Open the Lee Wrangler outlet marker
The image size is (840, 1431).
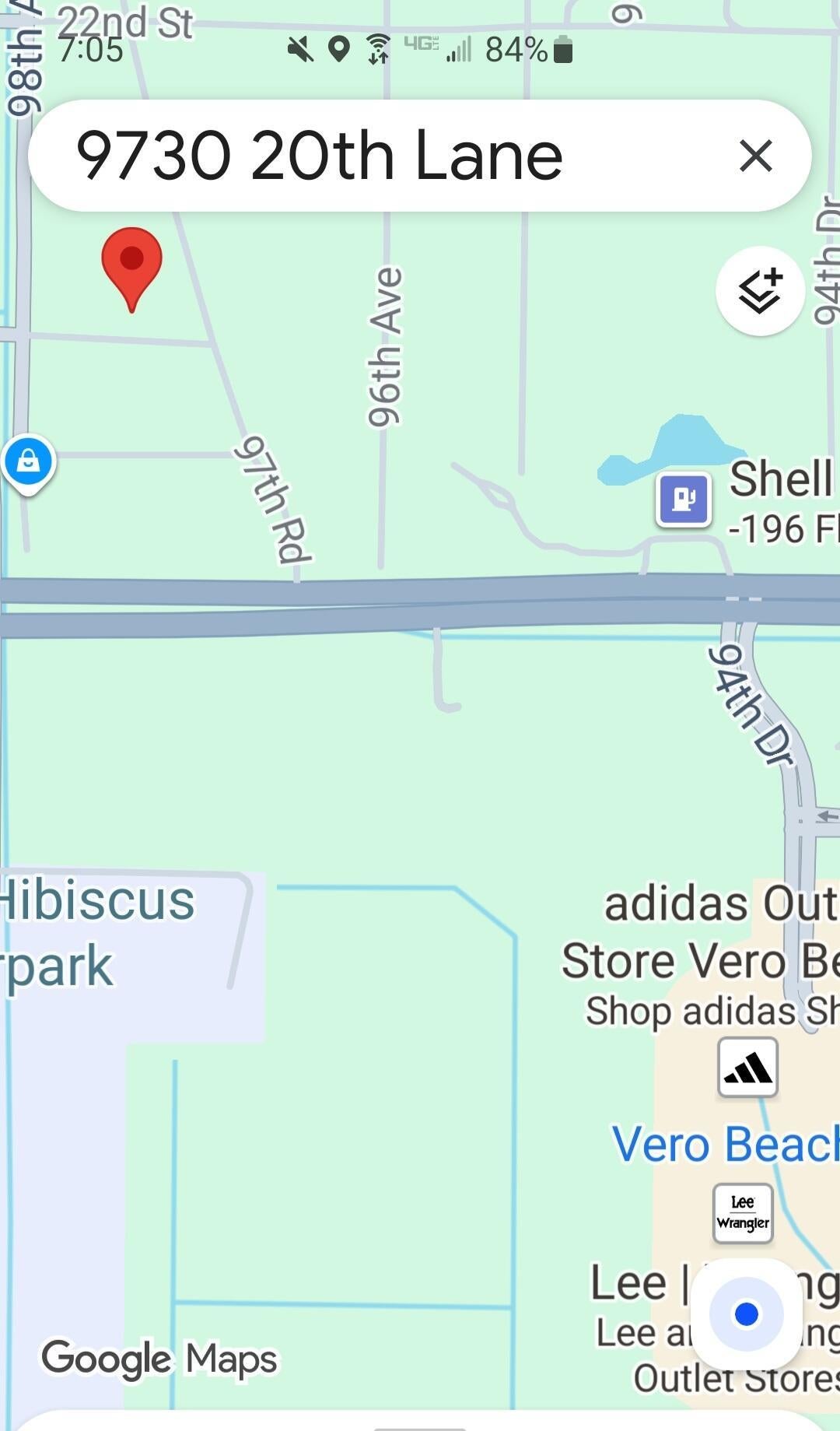pyautogui.click(x=743, y=1213)
